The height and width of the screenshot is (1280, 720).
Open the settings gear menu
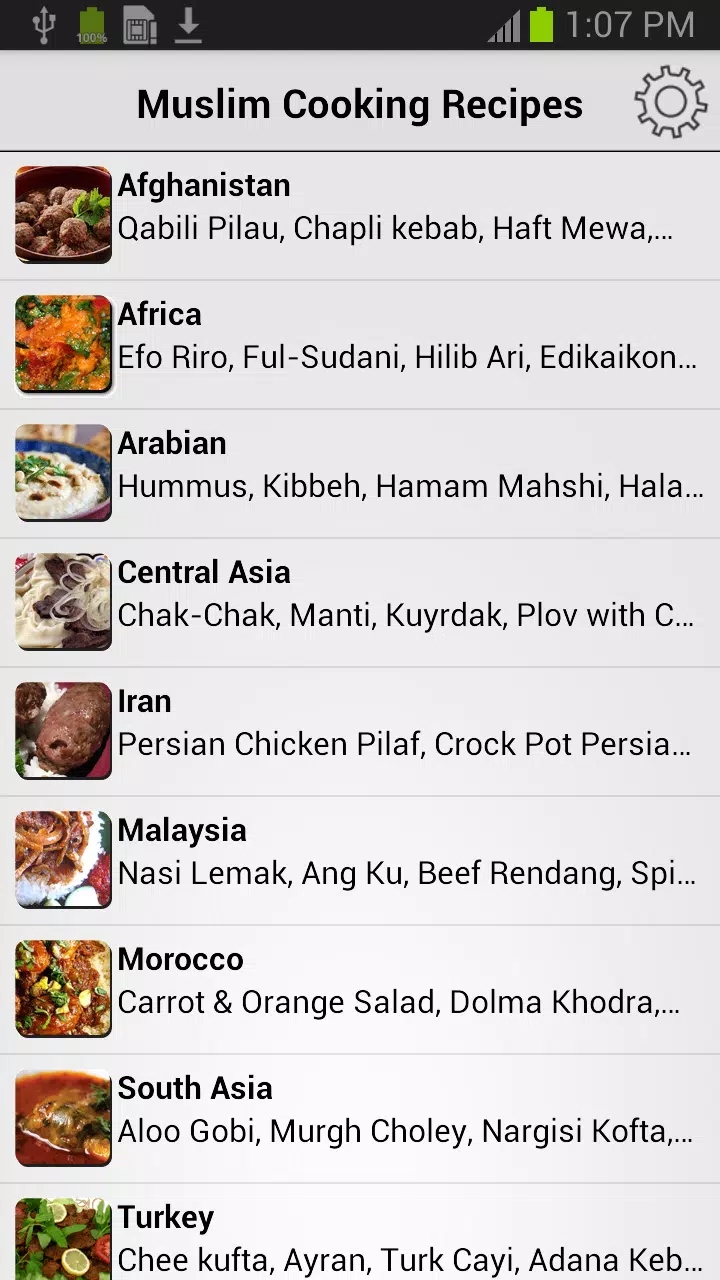coord(670,101)
